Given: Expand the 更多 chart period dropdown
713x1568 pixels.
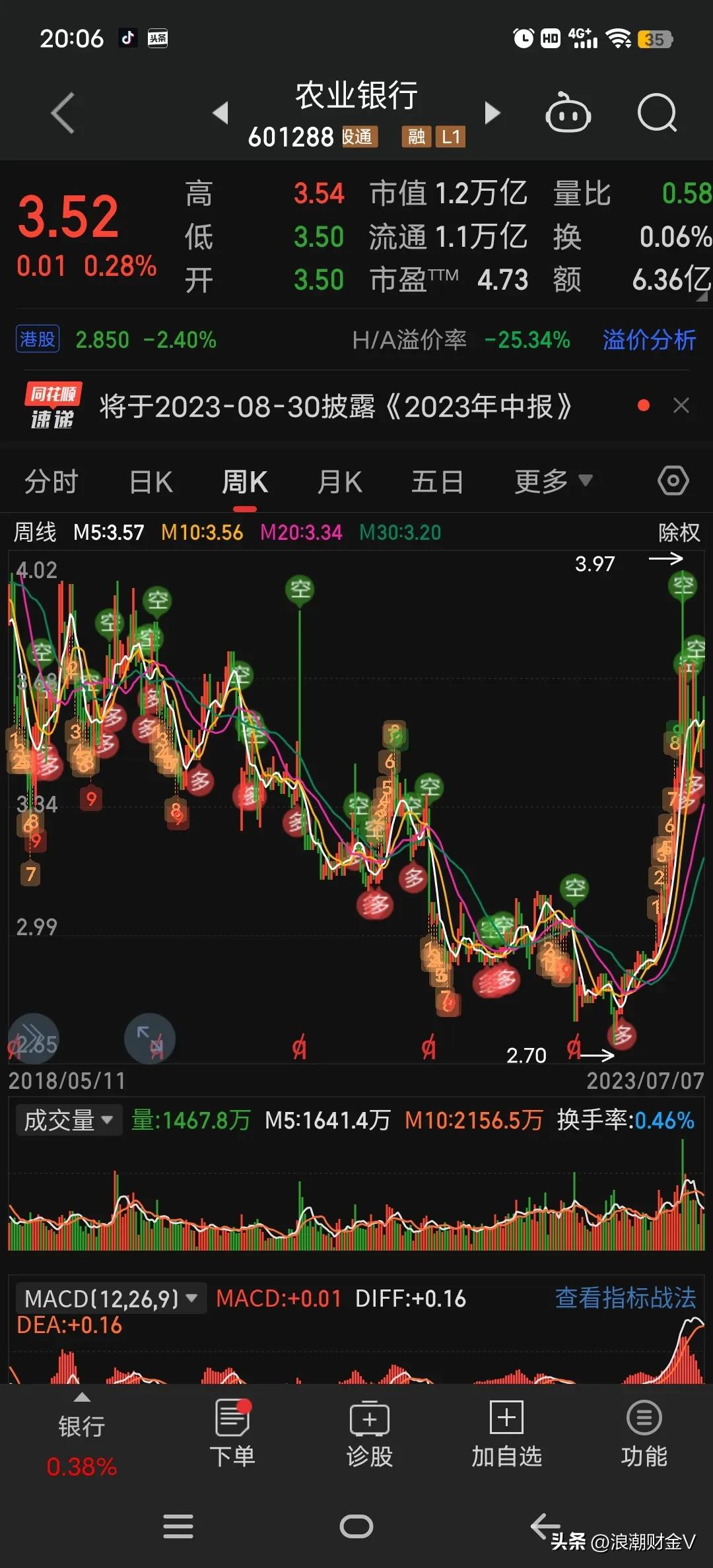Looking at the screenshot, I should pyautogui.click(x=553, y=481).
